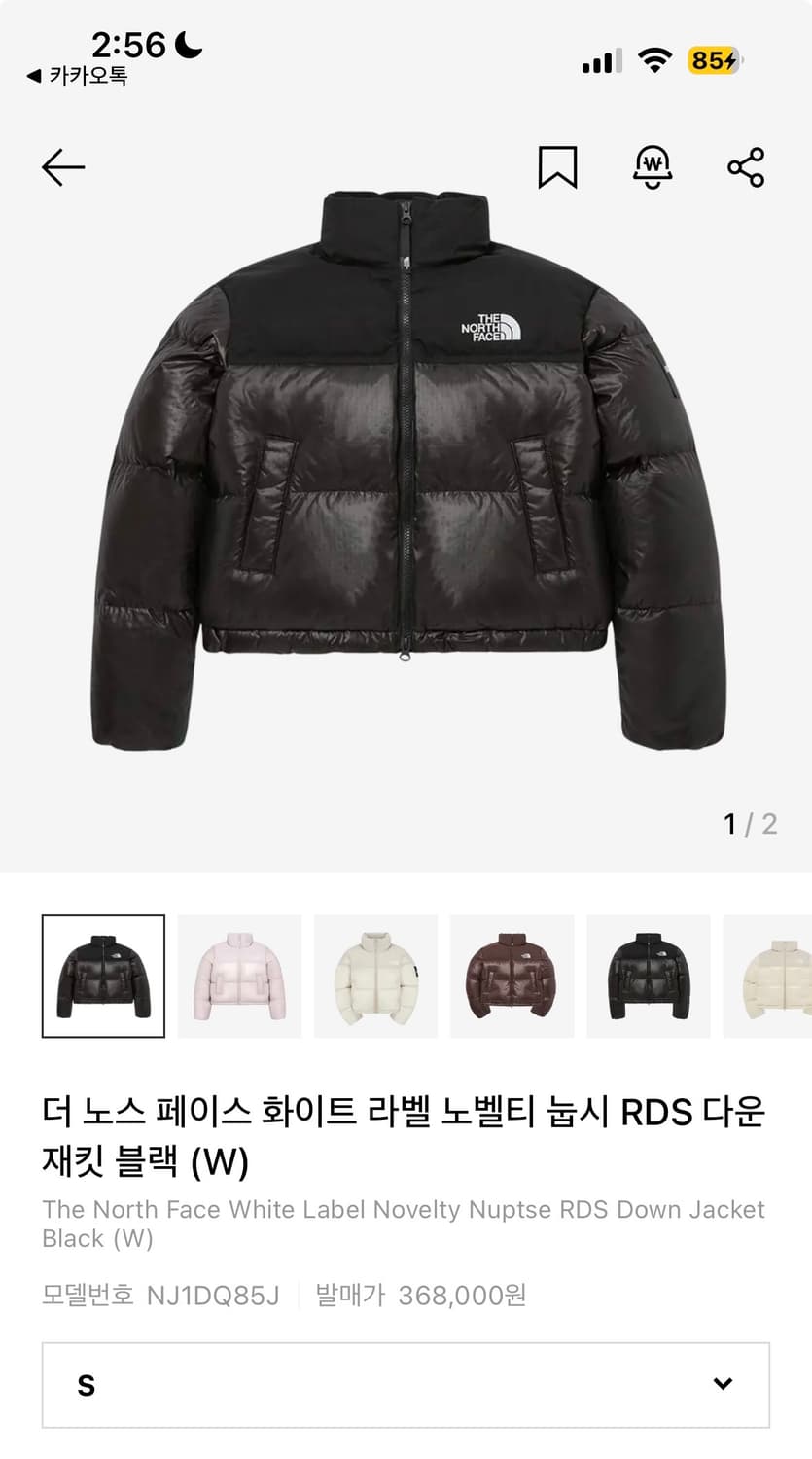Tap the English product name text
Viewport: 812px width, 1459px height.
(403, 1224)
